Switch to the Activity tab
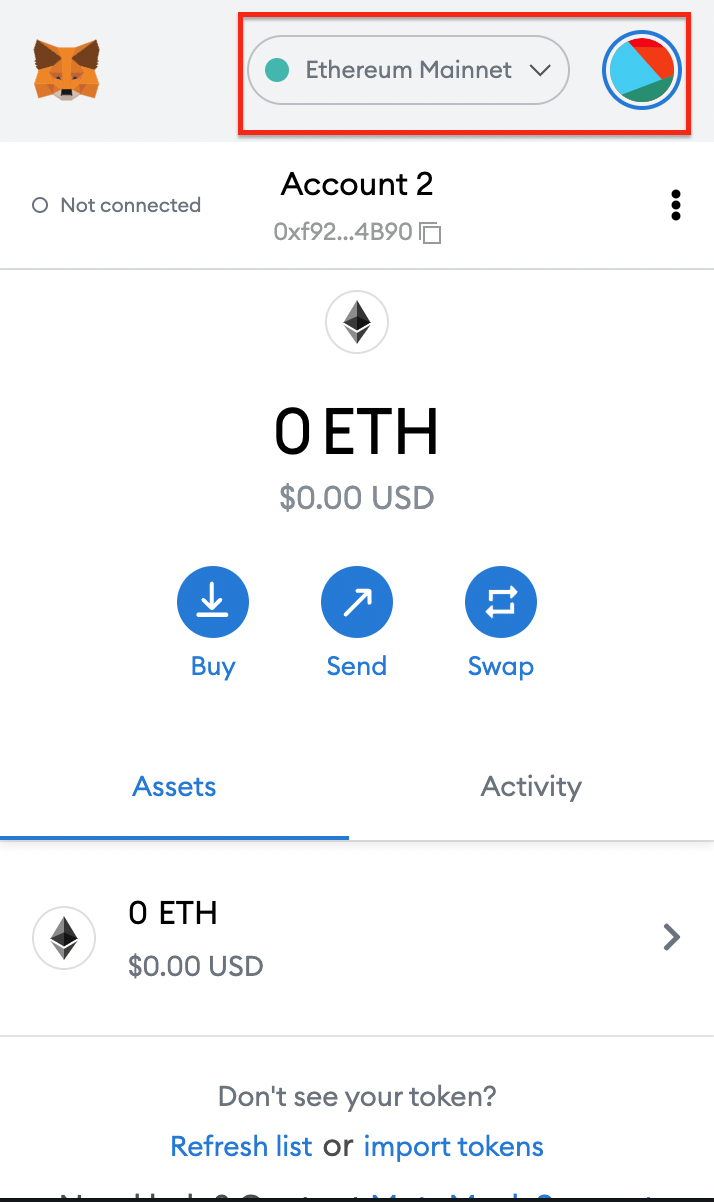 [x=531, y=786]
